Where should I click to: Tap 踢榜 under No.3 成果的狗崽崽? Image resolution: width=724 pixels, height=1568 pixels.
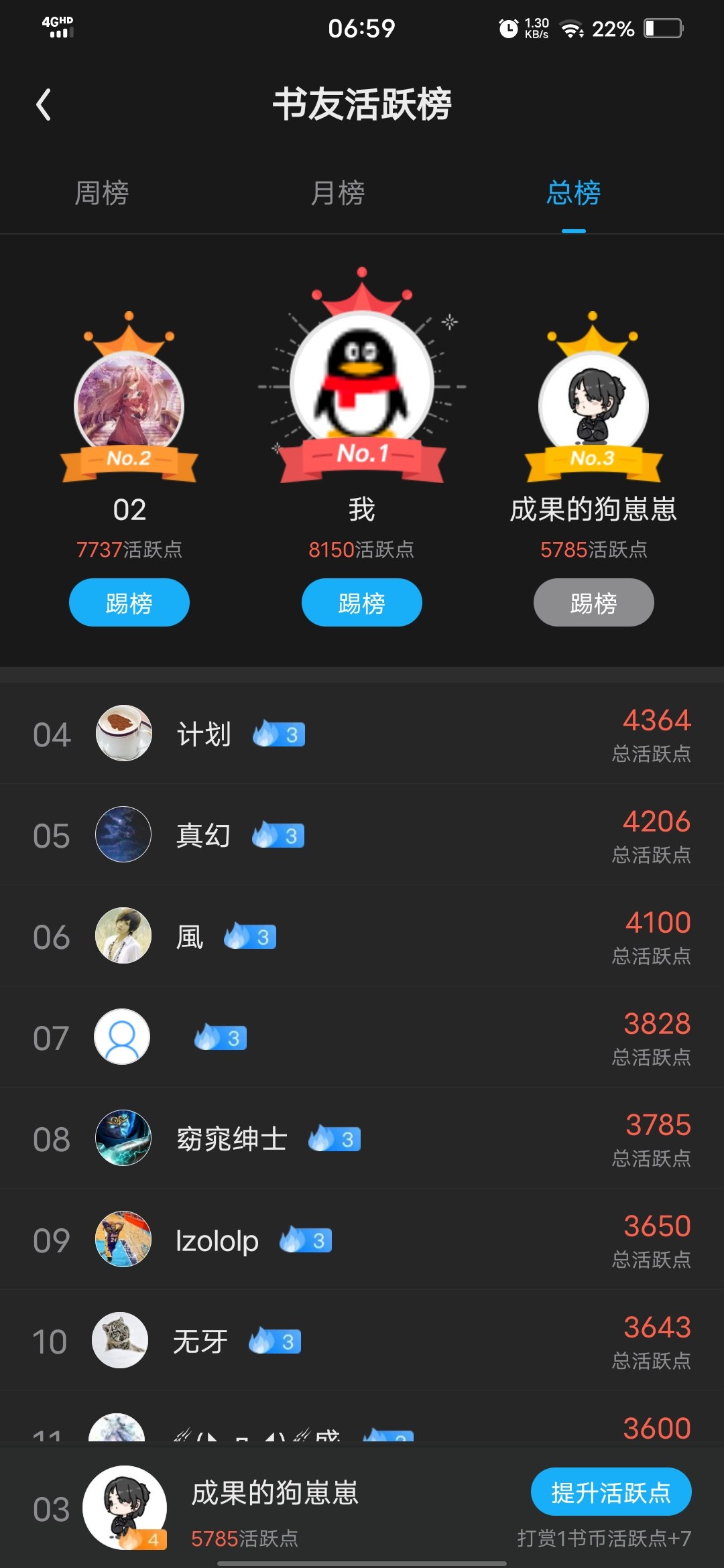pos(593,602)
